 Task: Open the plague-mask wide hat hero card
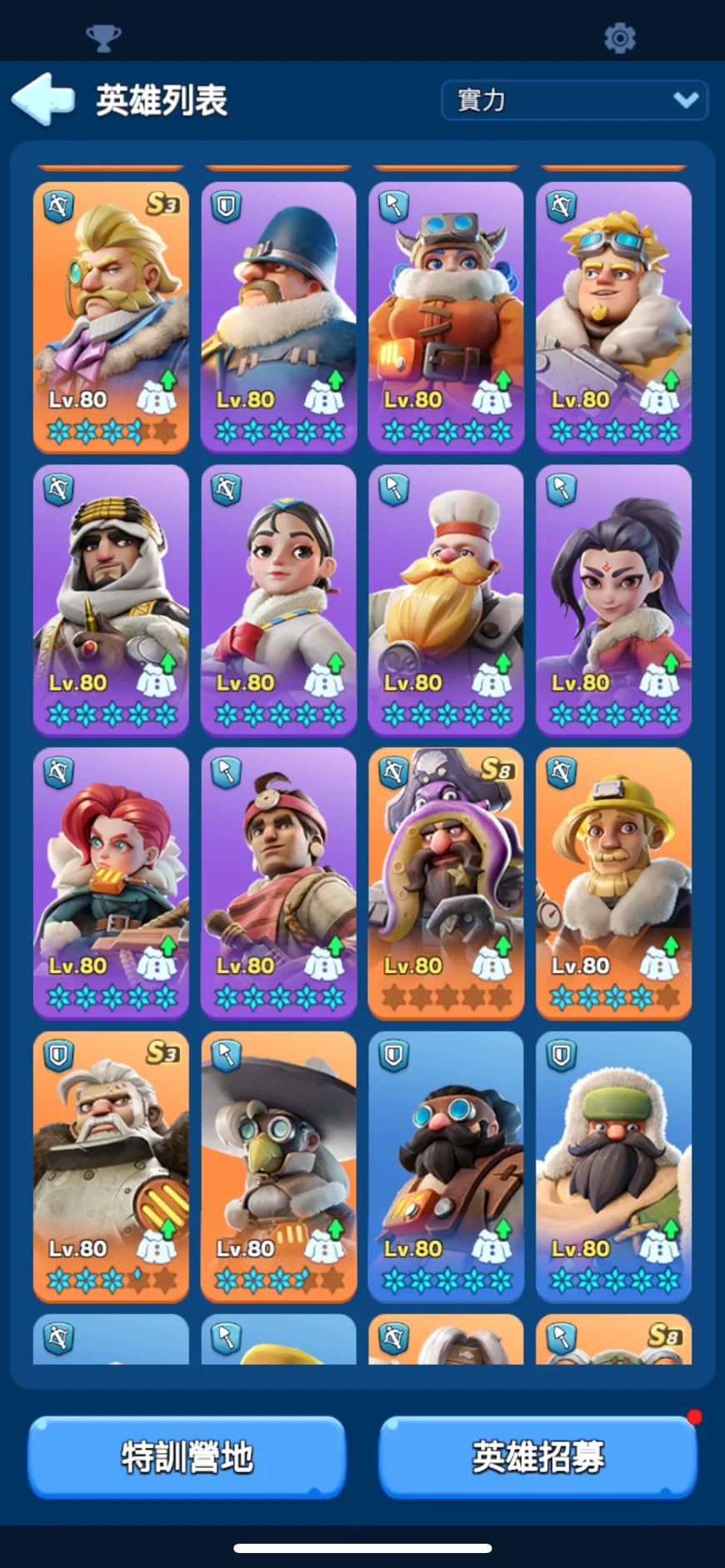click(278, 1166)
